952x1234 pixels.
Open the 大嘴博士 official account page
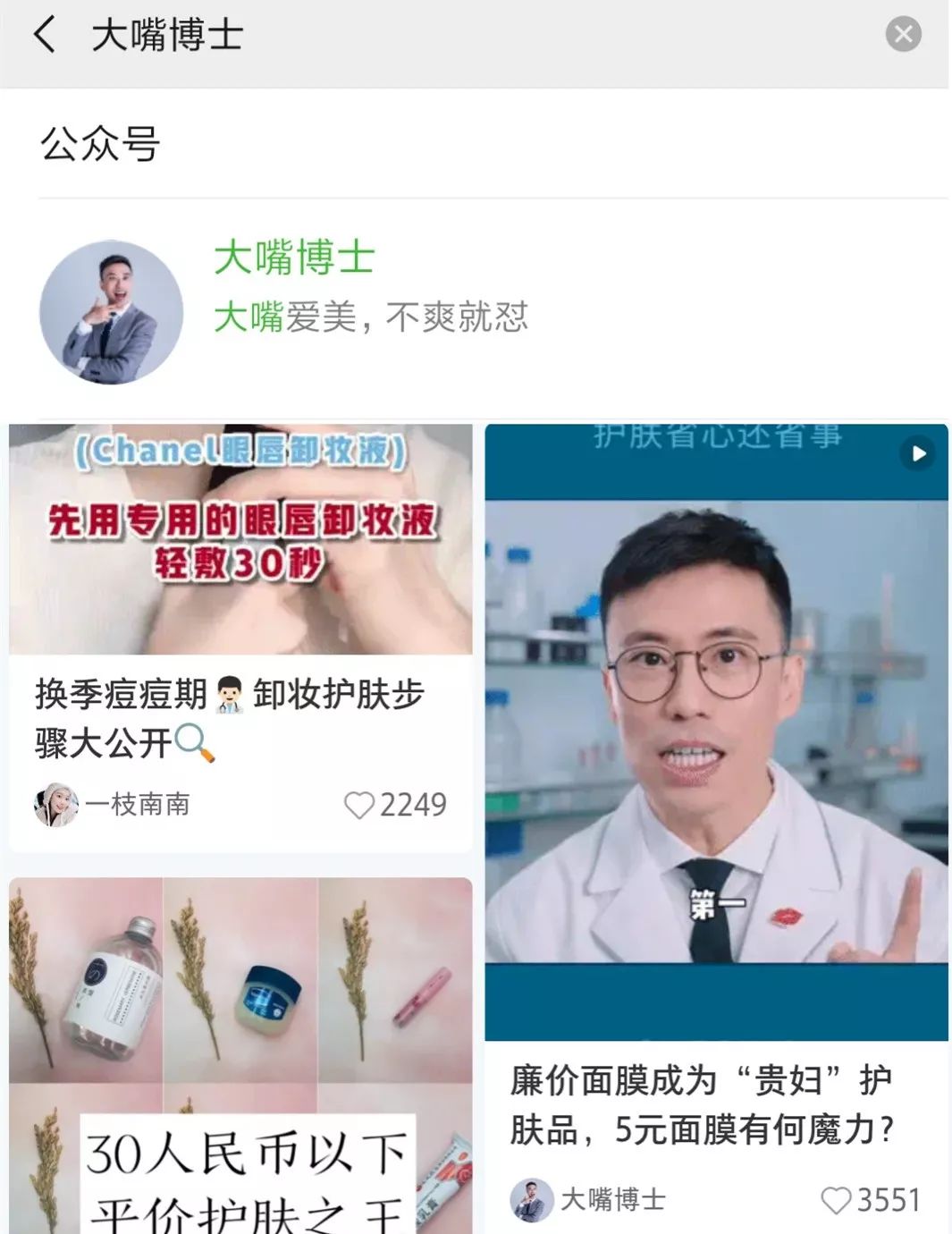coord(295,260)
